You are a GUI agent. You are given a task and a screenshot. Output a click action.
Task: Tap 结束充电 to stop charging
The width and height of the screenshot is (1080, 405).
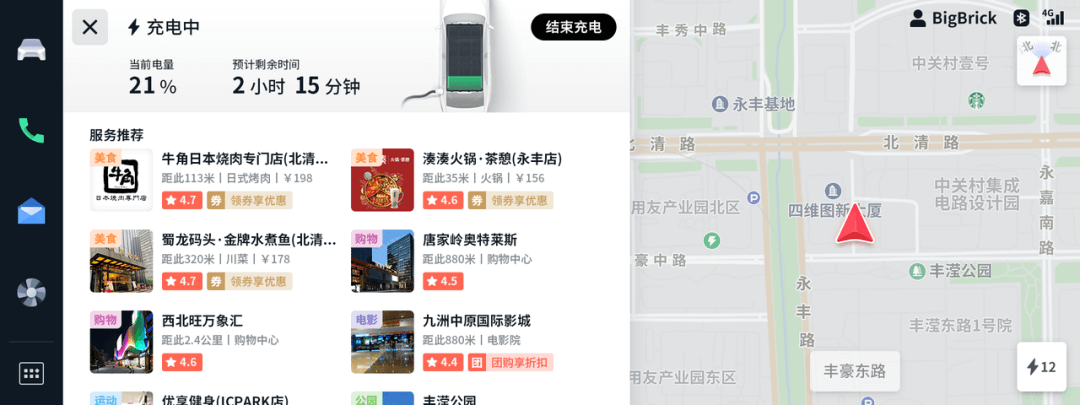click(573, 27)
